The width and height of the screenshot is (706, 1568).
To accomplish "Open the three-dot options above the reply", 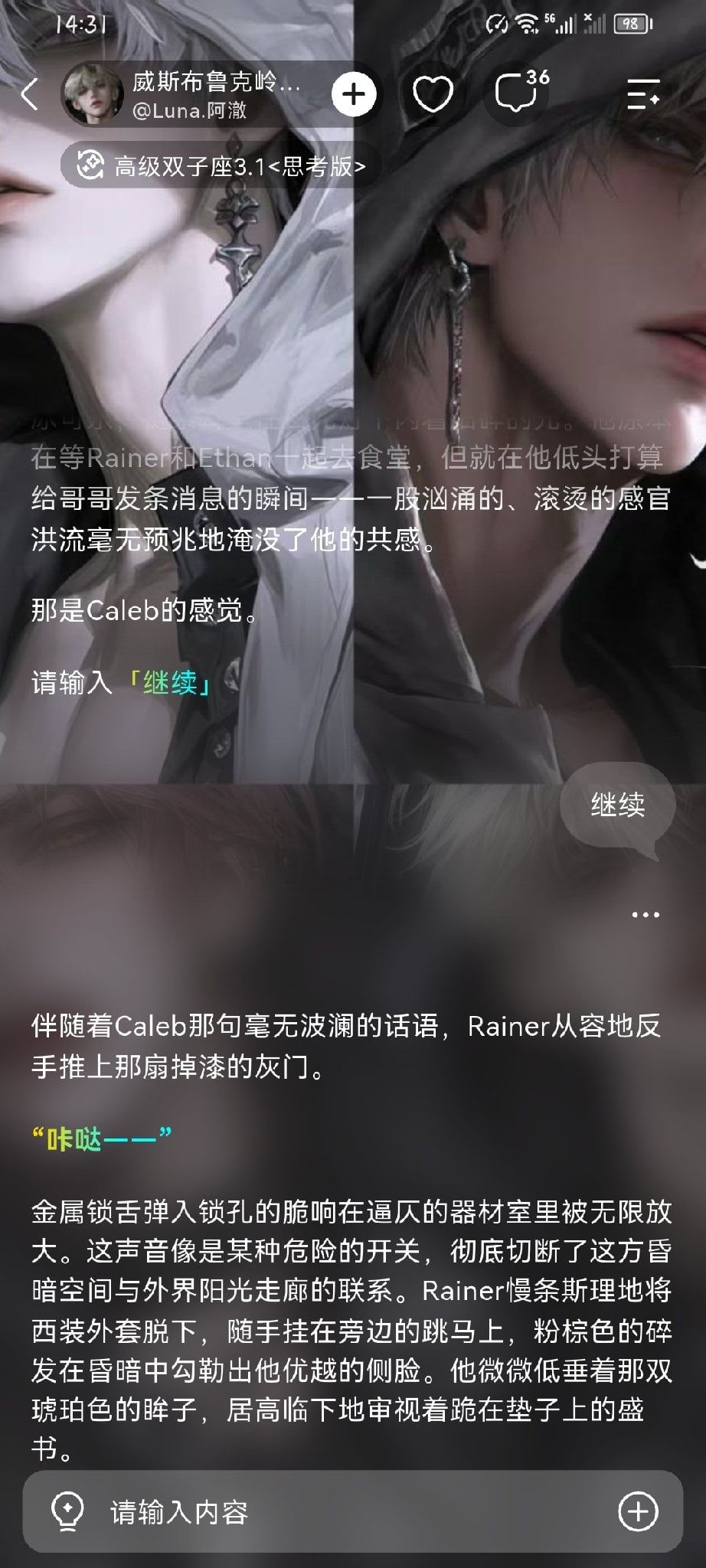I will (x=645, y=914).
